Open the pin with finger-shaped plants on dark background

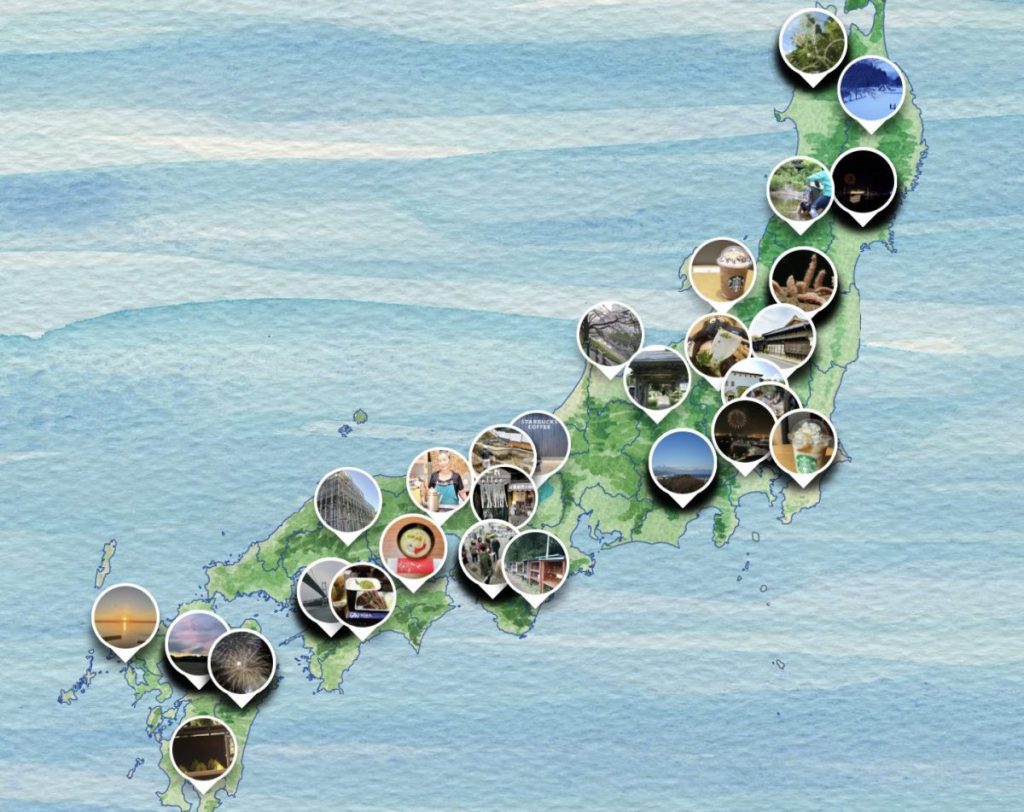coord(803,280)
